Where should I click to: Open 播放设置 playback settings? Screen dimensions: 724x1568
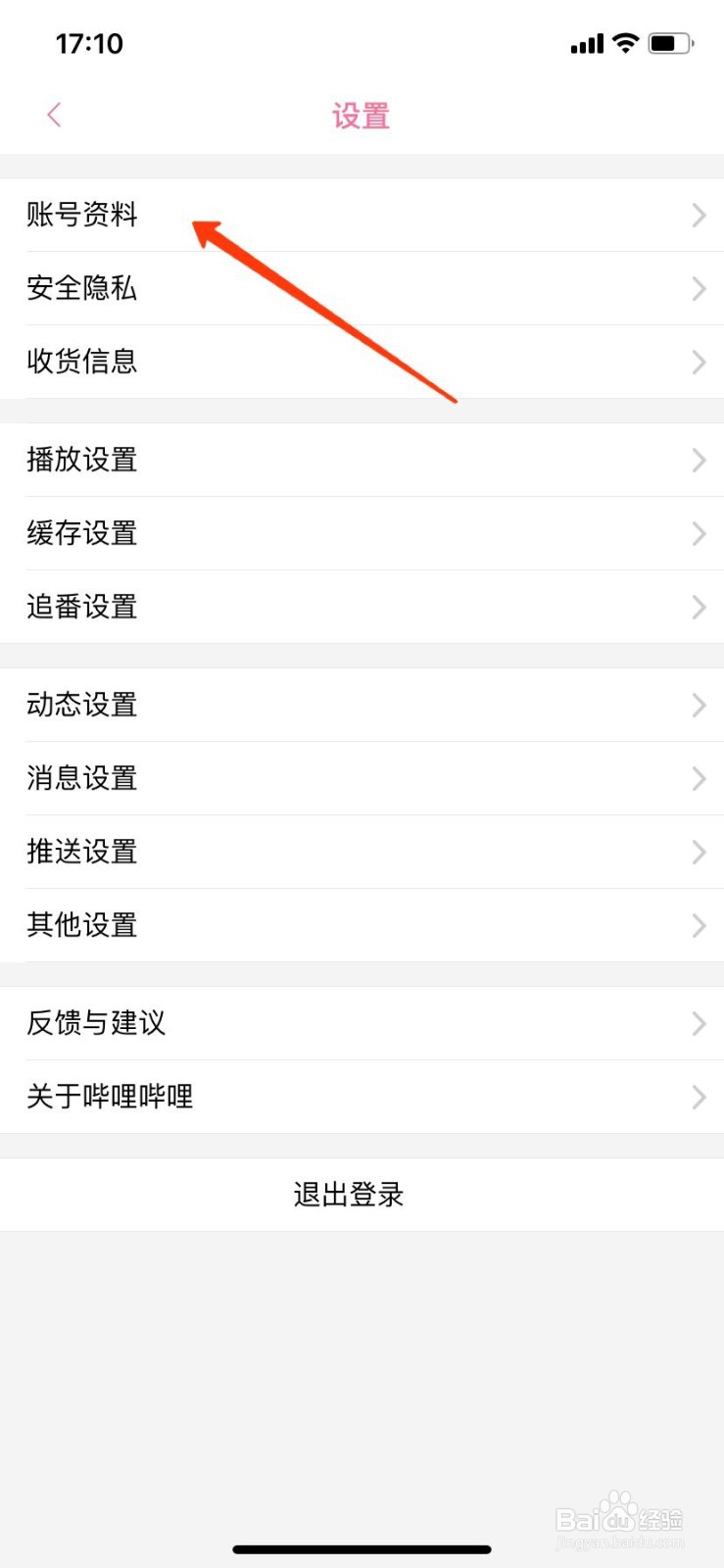point(82,461)
